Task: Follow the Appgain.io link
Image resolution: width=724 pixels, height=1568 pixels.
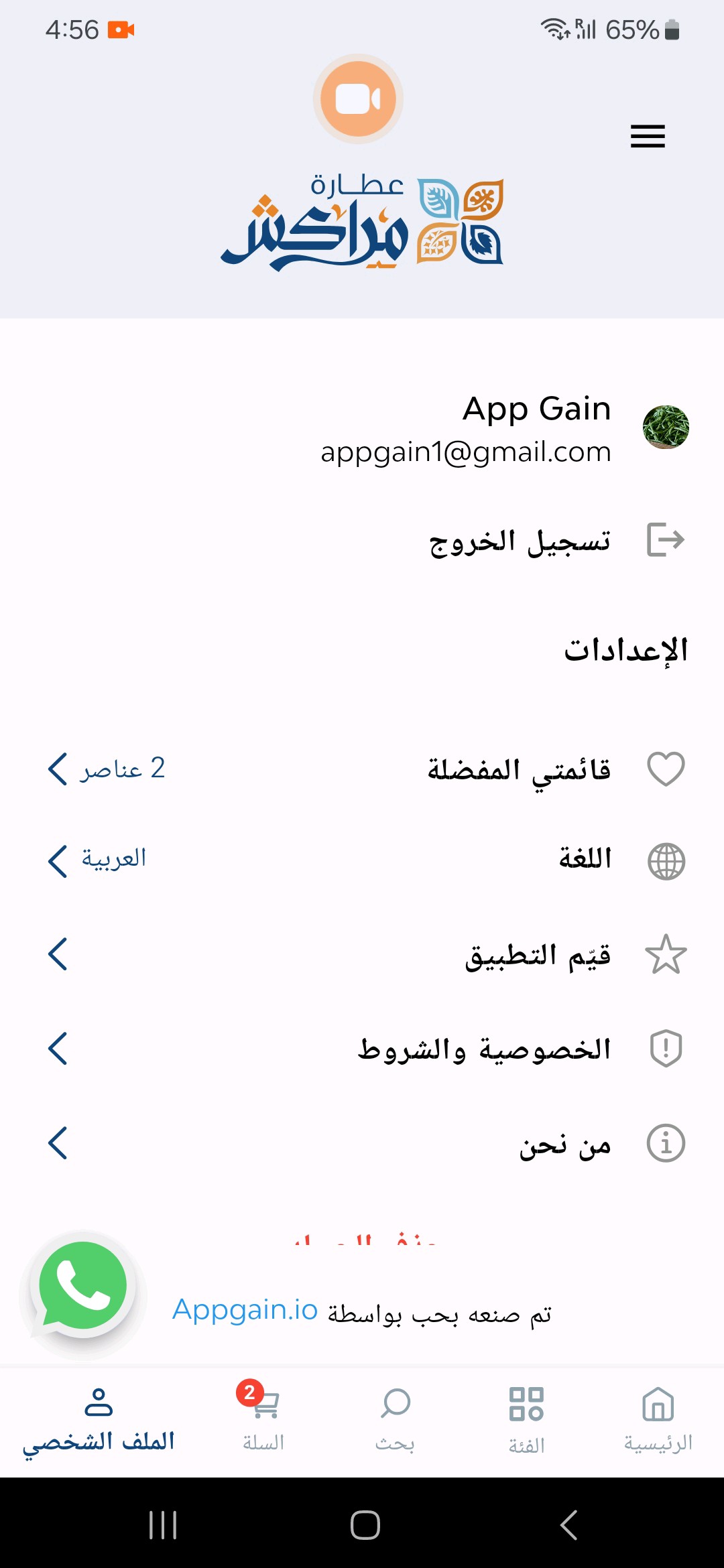Action: click(245, 1310)
